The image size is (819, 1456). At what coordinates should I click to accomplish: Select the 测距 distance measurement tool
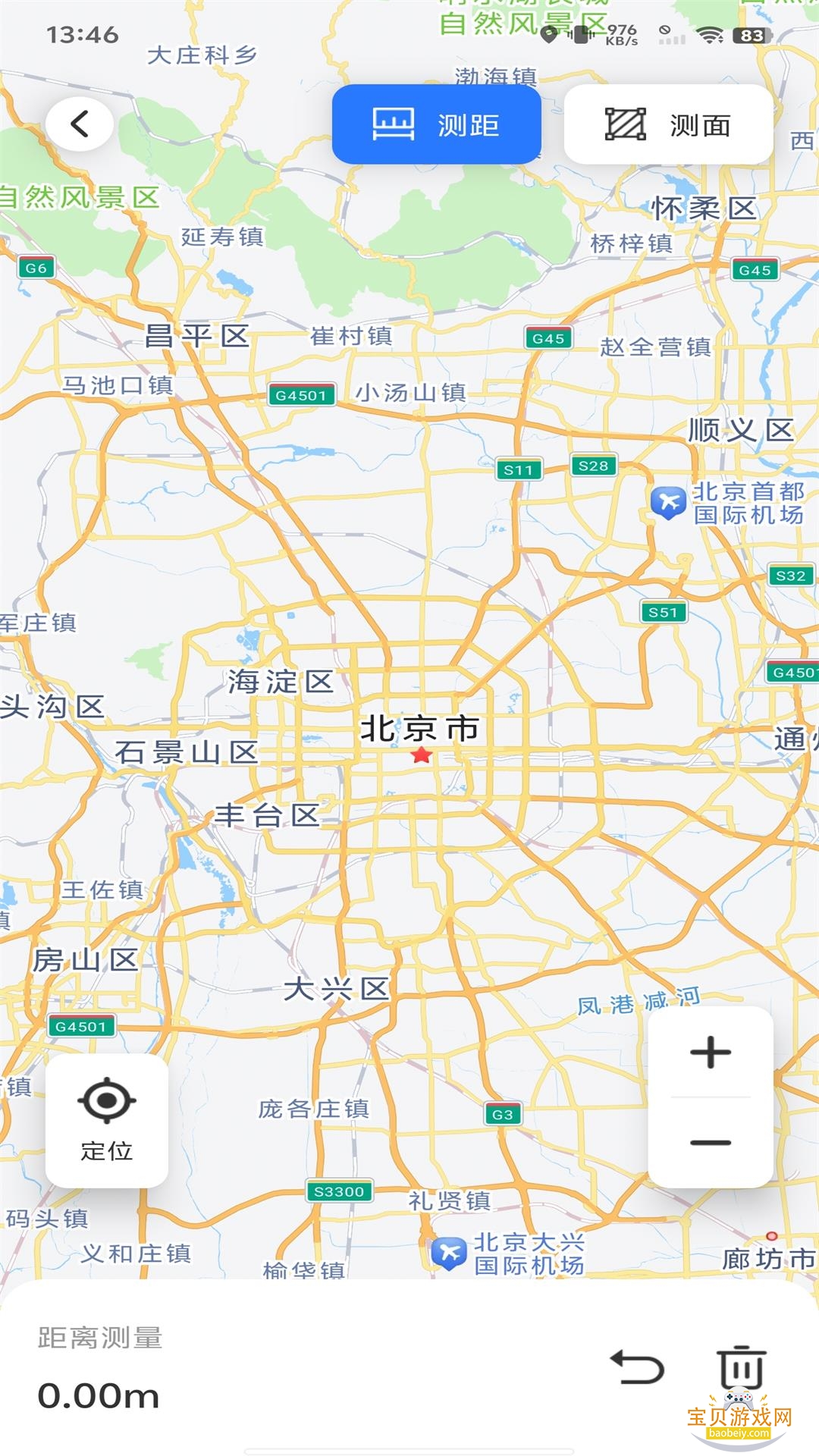click(436, 124)
